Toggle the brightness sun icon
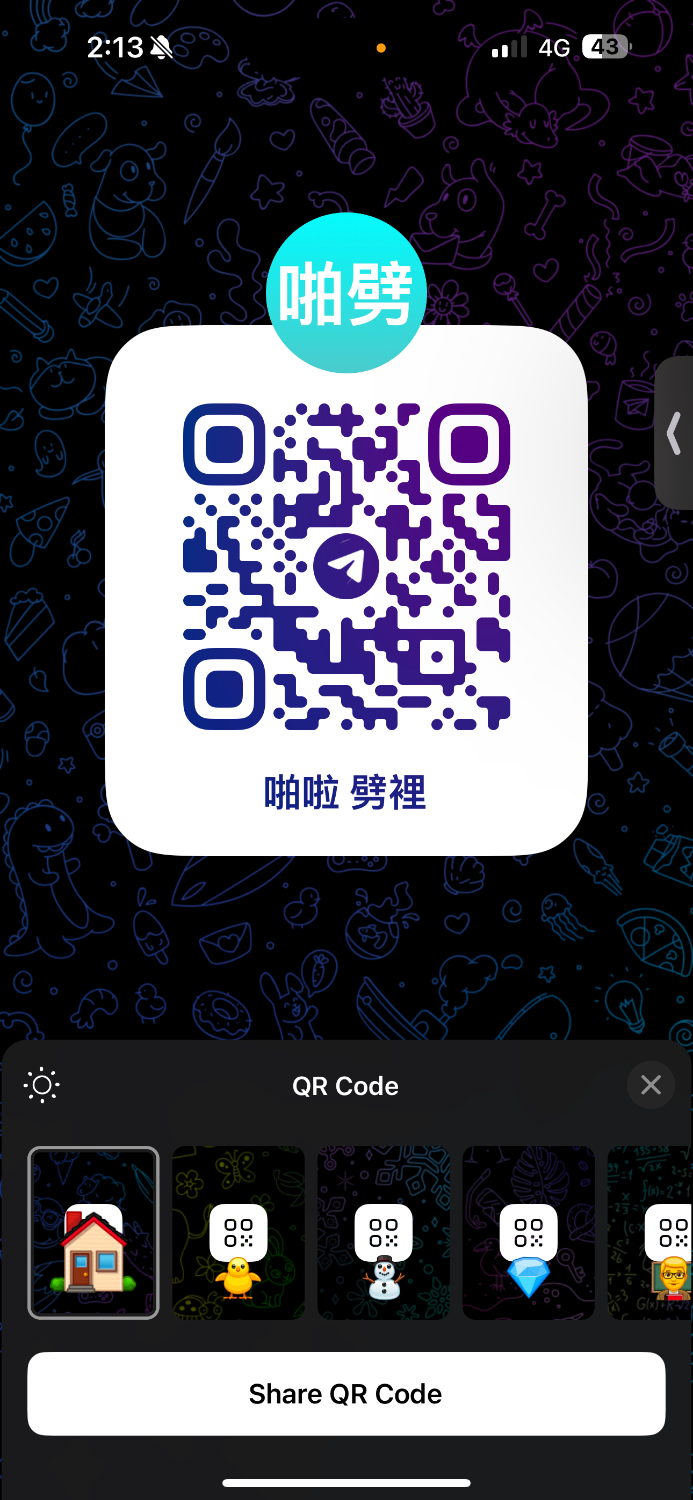This screenshot has height=1500, width=693. (42, 1085)
